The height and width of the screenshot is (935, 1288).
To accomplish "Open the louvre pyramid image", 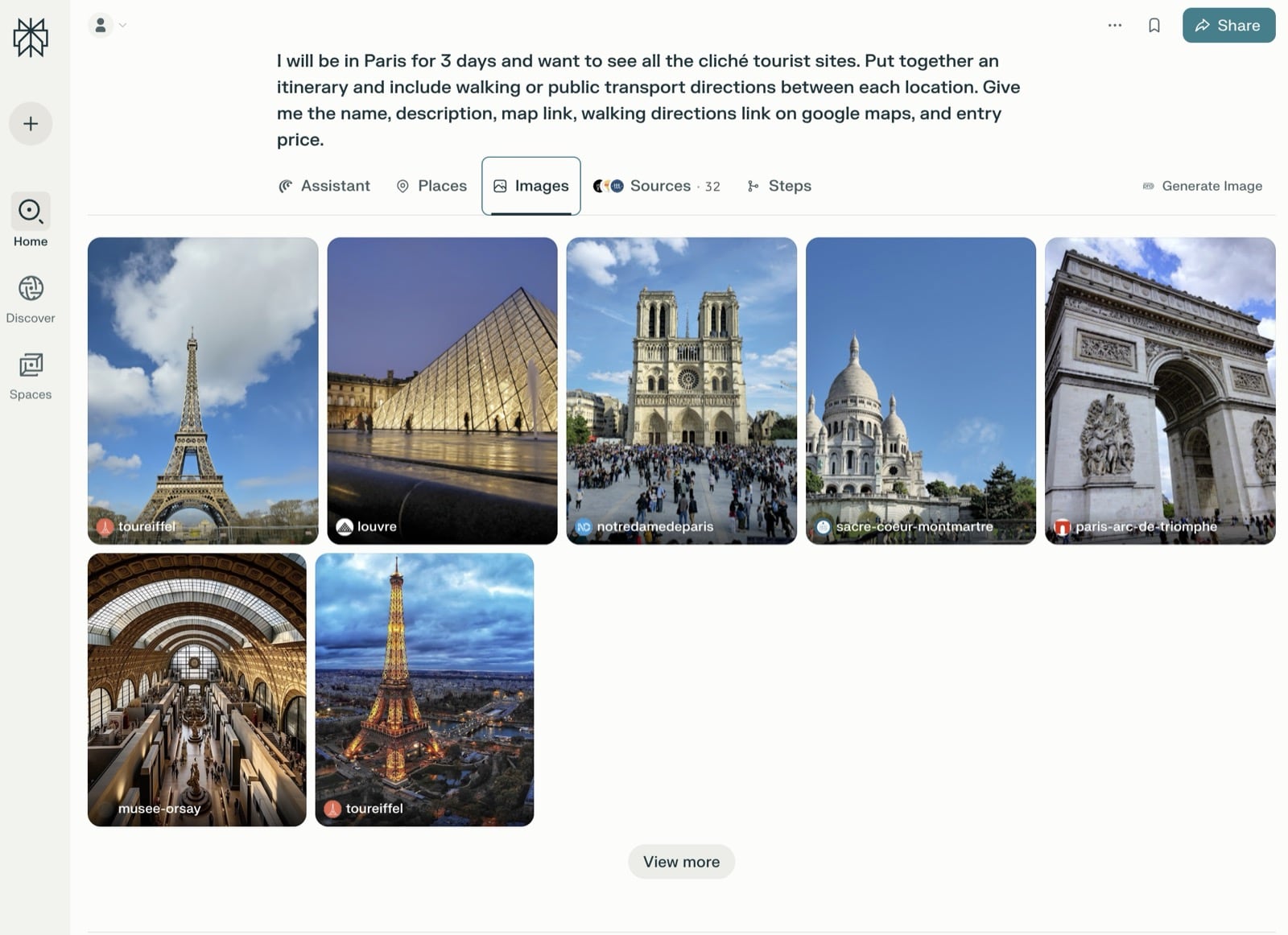I will pos(442,390).
